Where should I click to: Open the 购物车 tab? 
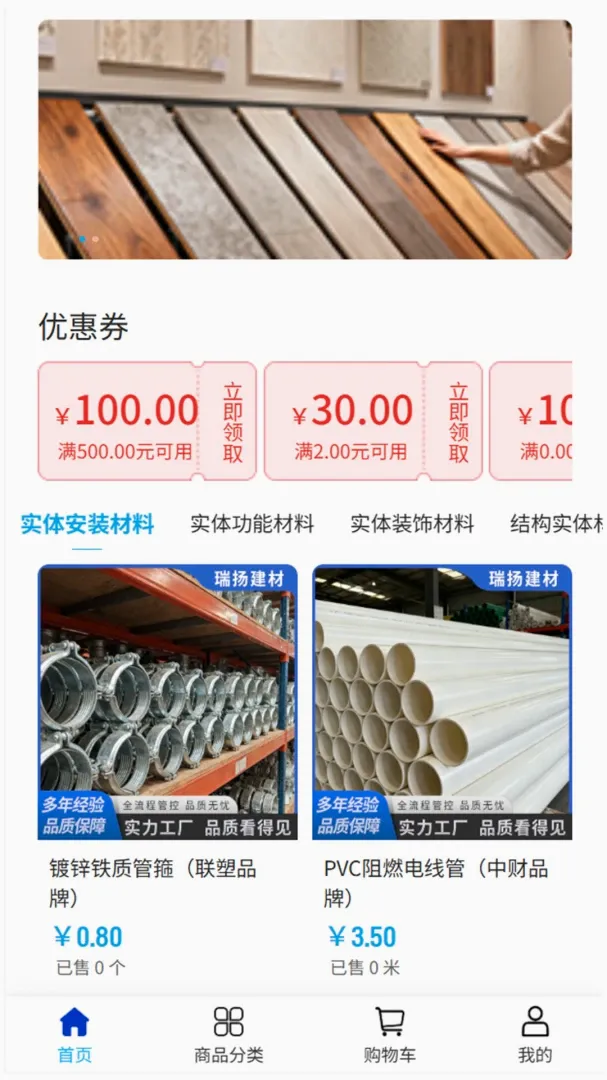390,1035
